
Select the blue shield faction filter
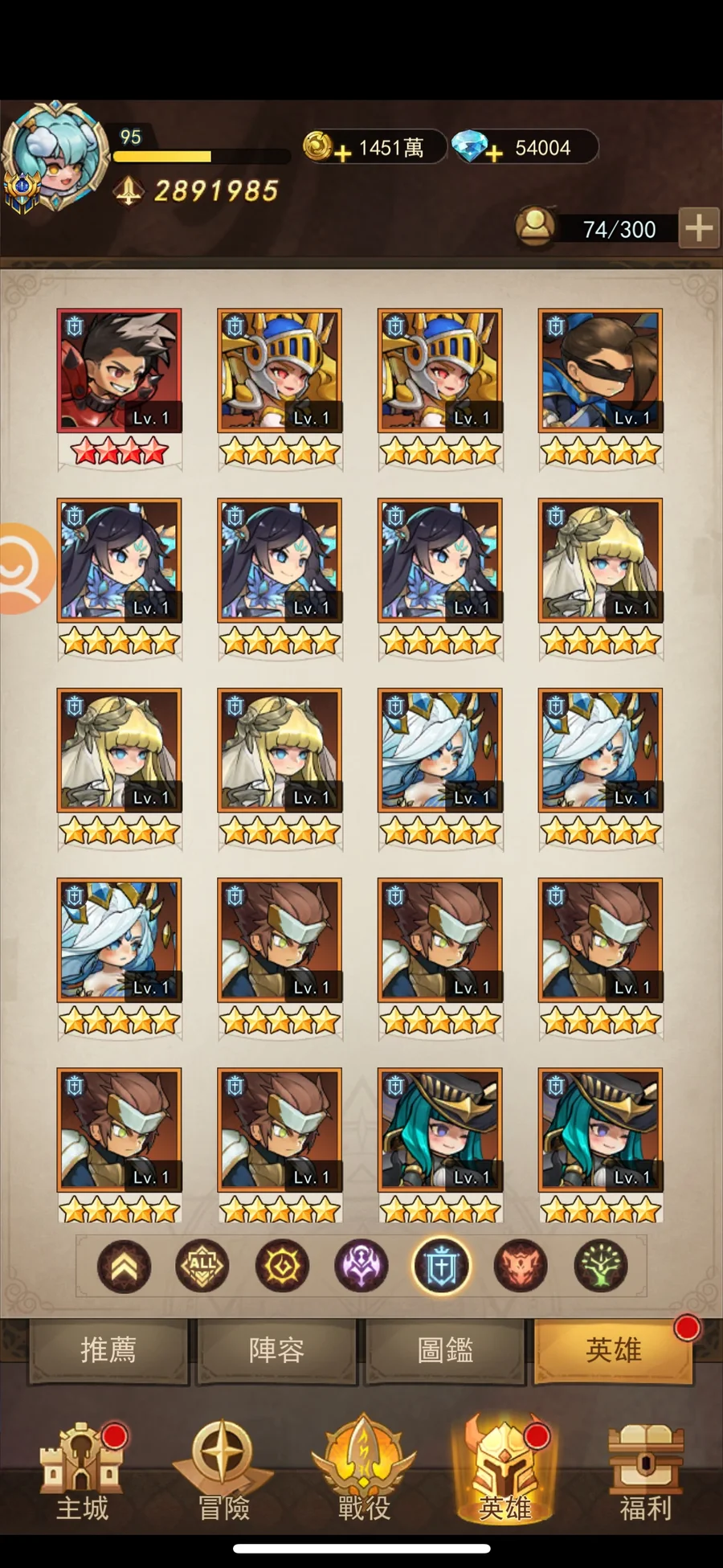point(441,1266)
